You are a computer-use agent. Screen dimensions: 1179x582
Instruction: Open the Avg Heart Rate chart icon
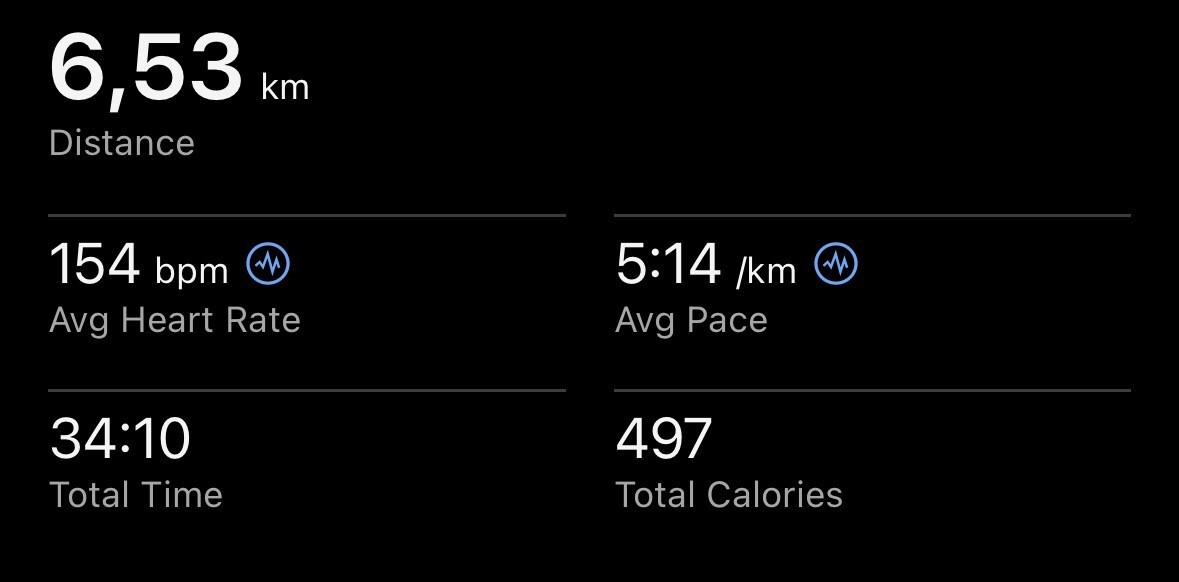pyautogui.click(x=269, y=265)
